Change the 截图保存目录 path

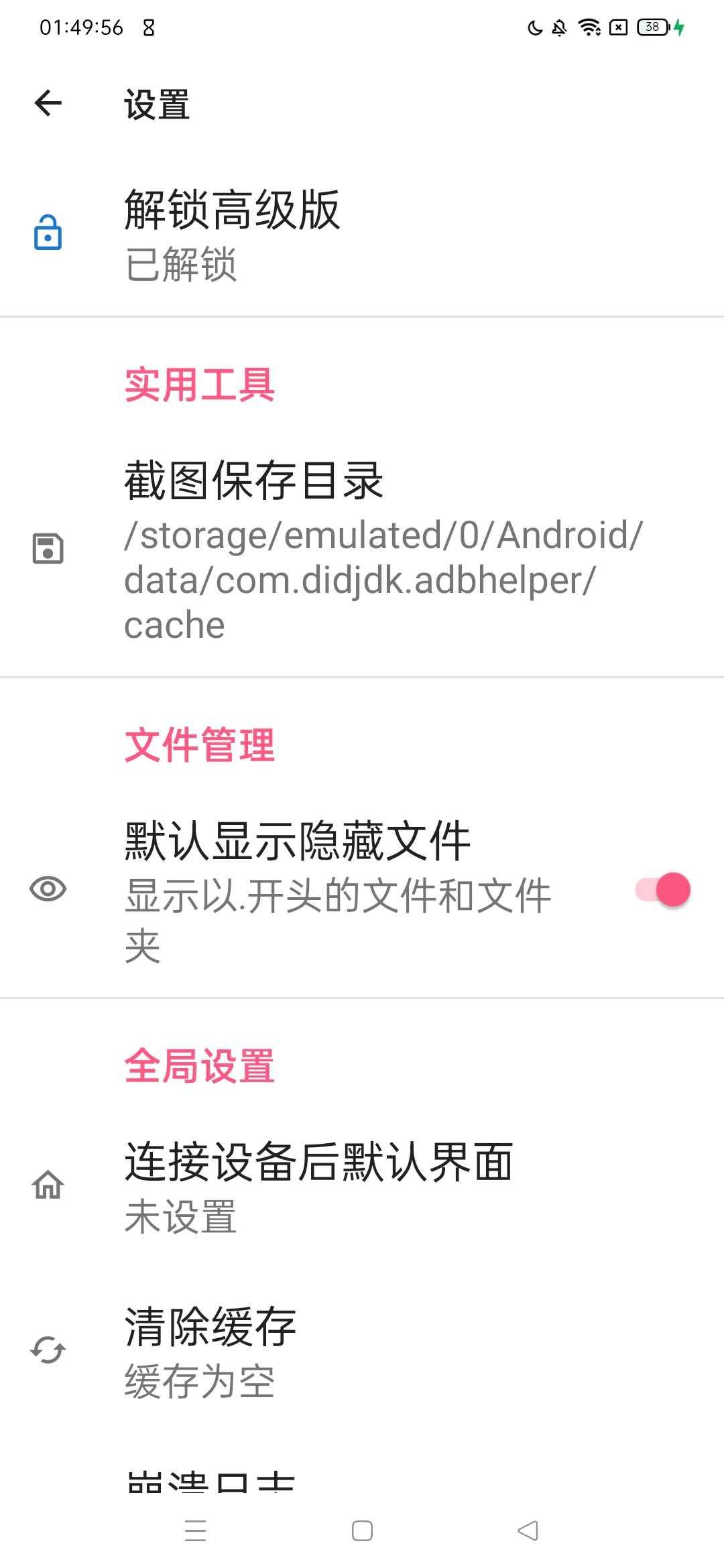(362, 549)
